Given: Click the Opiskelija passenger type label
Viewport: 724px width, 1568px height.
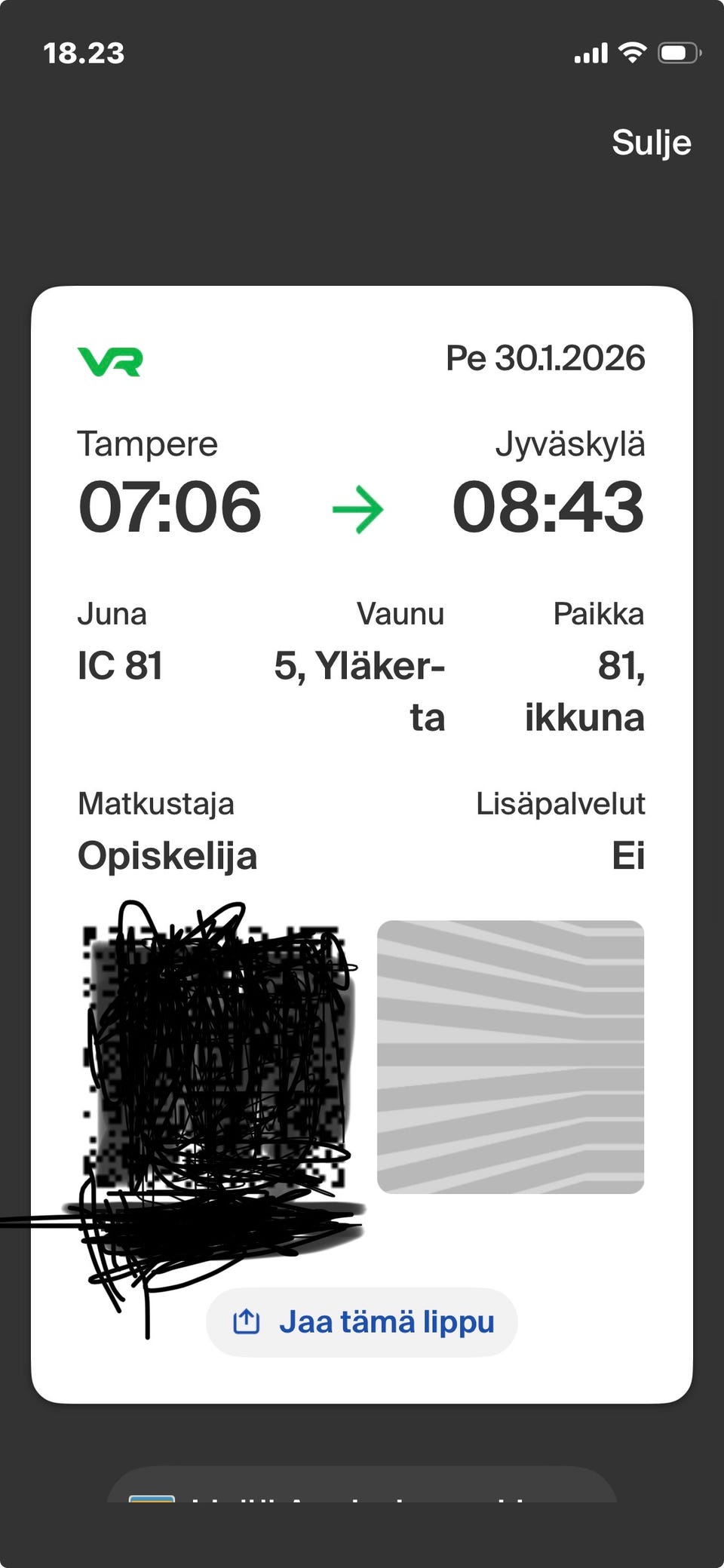Looking at the screenshot, I should point(169,856).
